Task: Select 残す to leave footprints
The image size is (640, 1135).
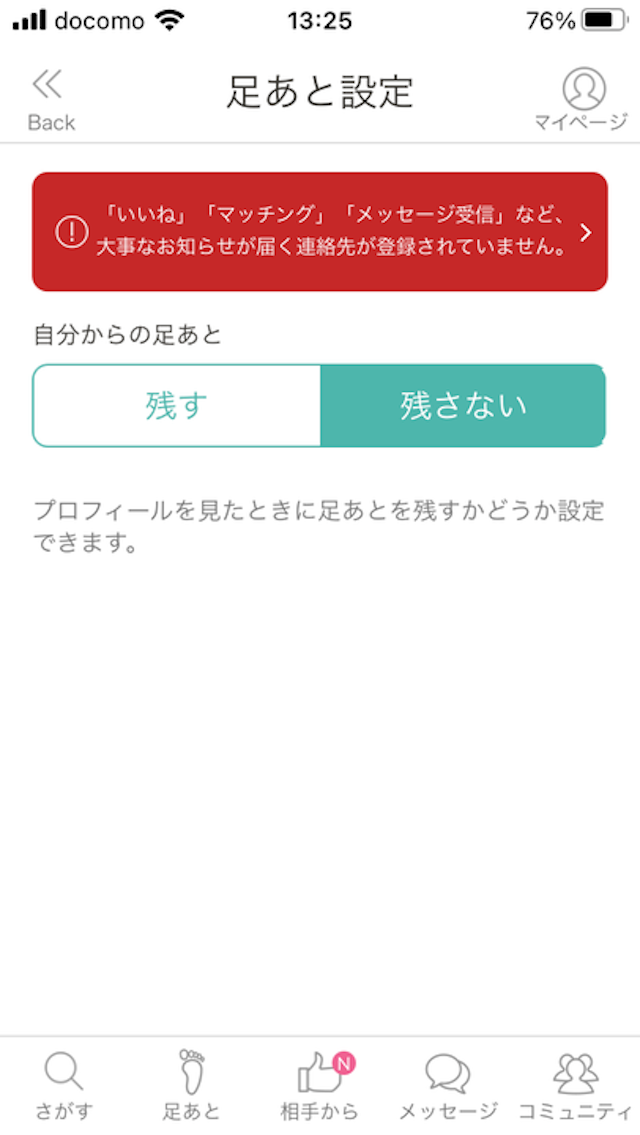Action: 177,405
